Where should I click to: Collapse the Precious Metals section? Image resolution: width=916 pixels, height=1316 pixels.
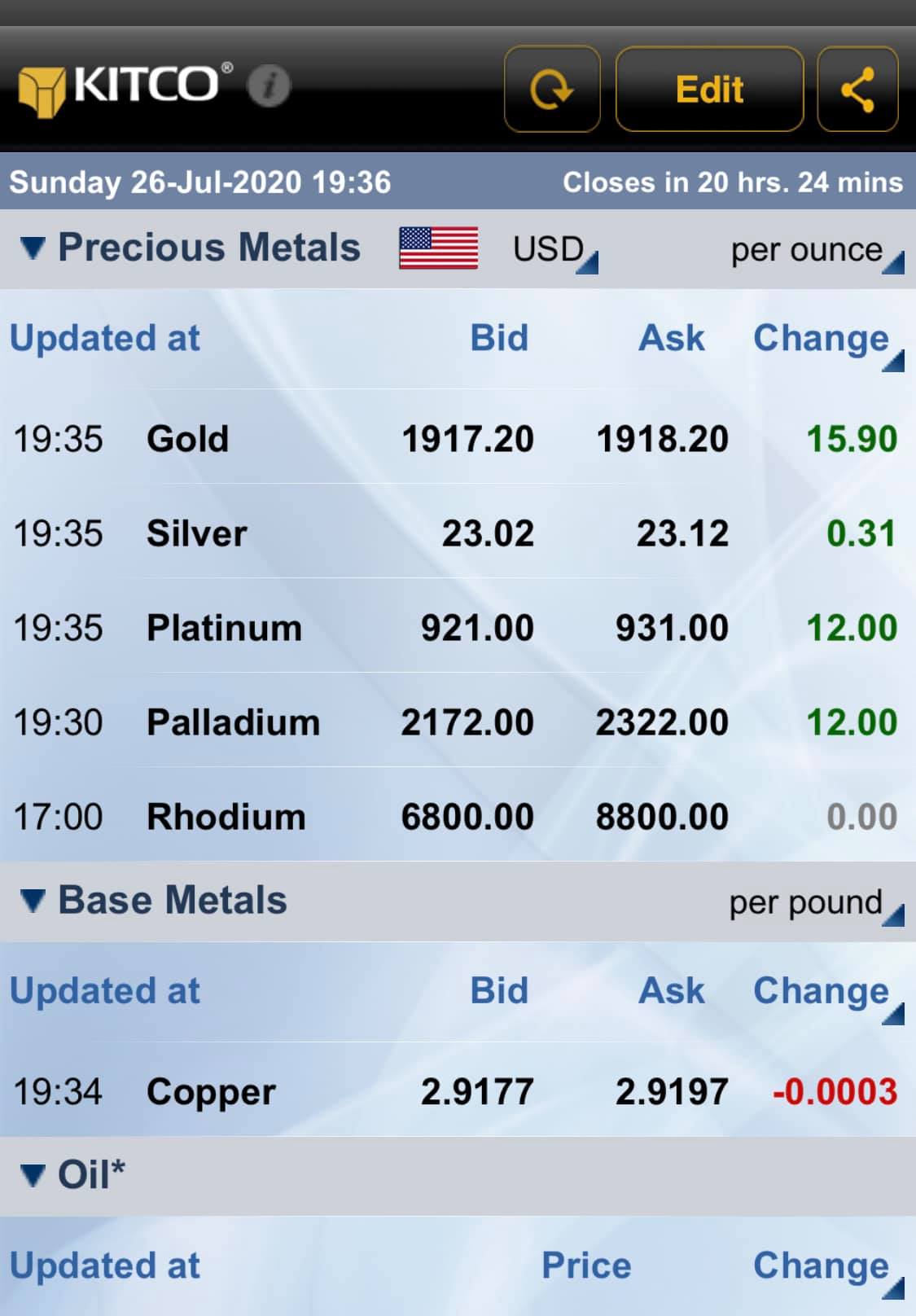[x=33, y=248]
